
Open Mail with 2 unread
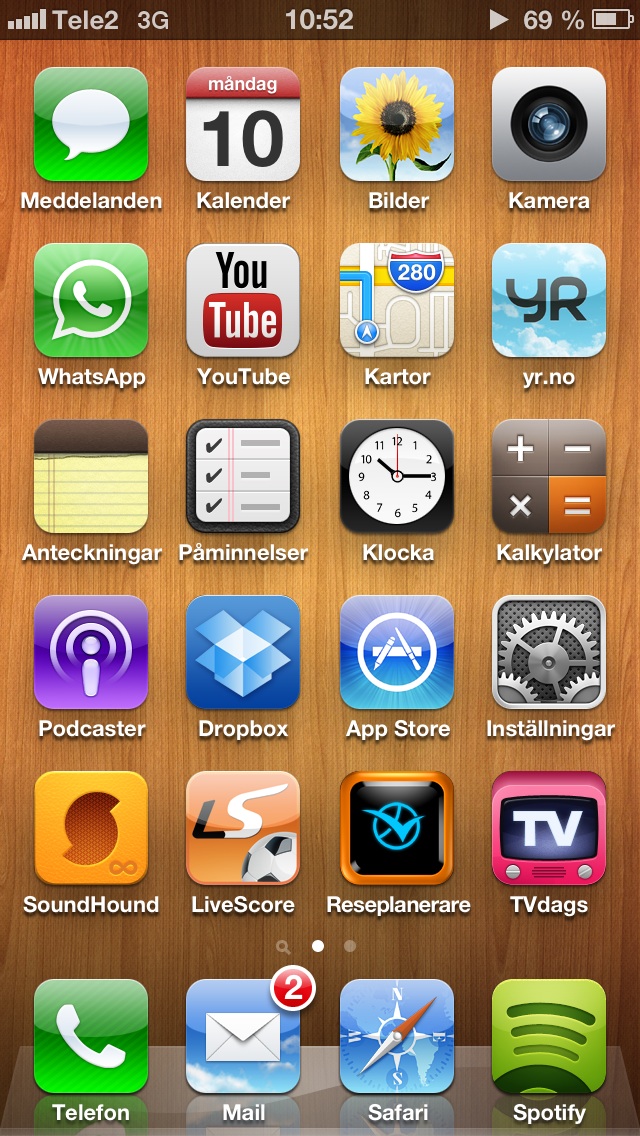click(243, 1035)
